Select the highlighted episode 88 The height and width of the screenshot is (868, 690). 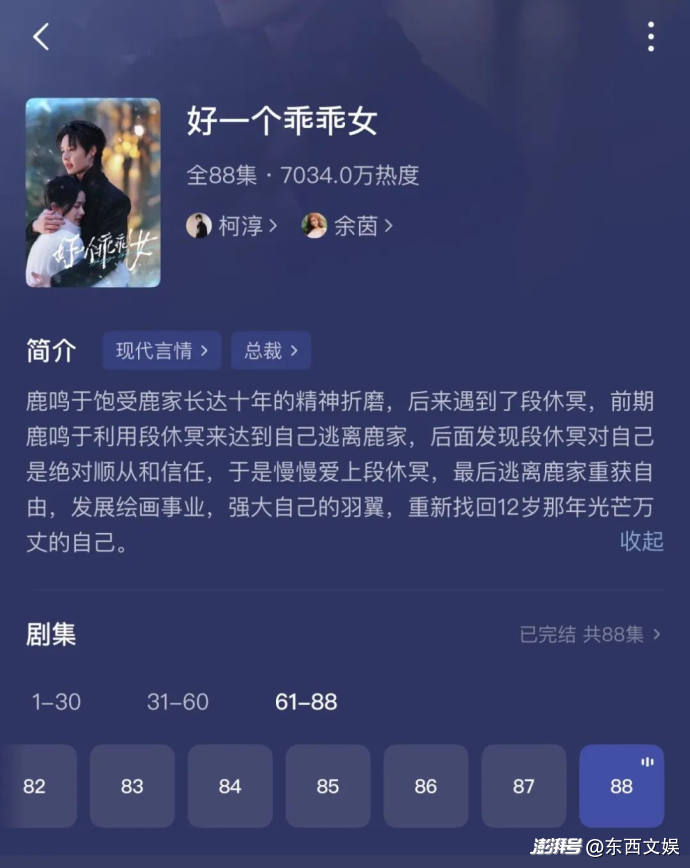coord(621,786)
